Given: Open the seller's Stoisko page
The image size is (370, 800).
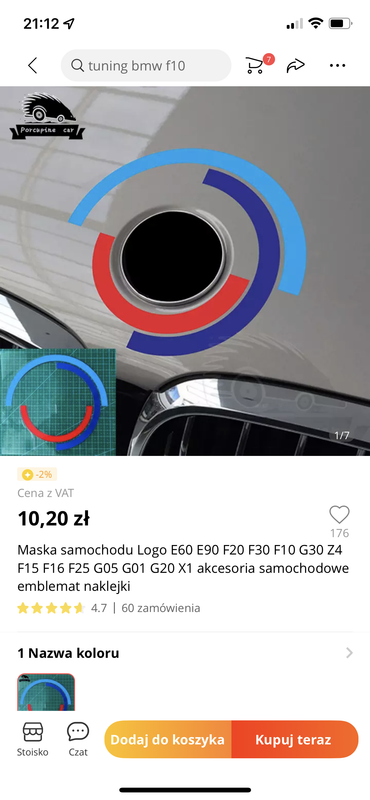Looking at the screenshot, I should pyautogui.click(x=33, y=739).
